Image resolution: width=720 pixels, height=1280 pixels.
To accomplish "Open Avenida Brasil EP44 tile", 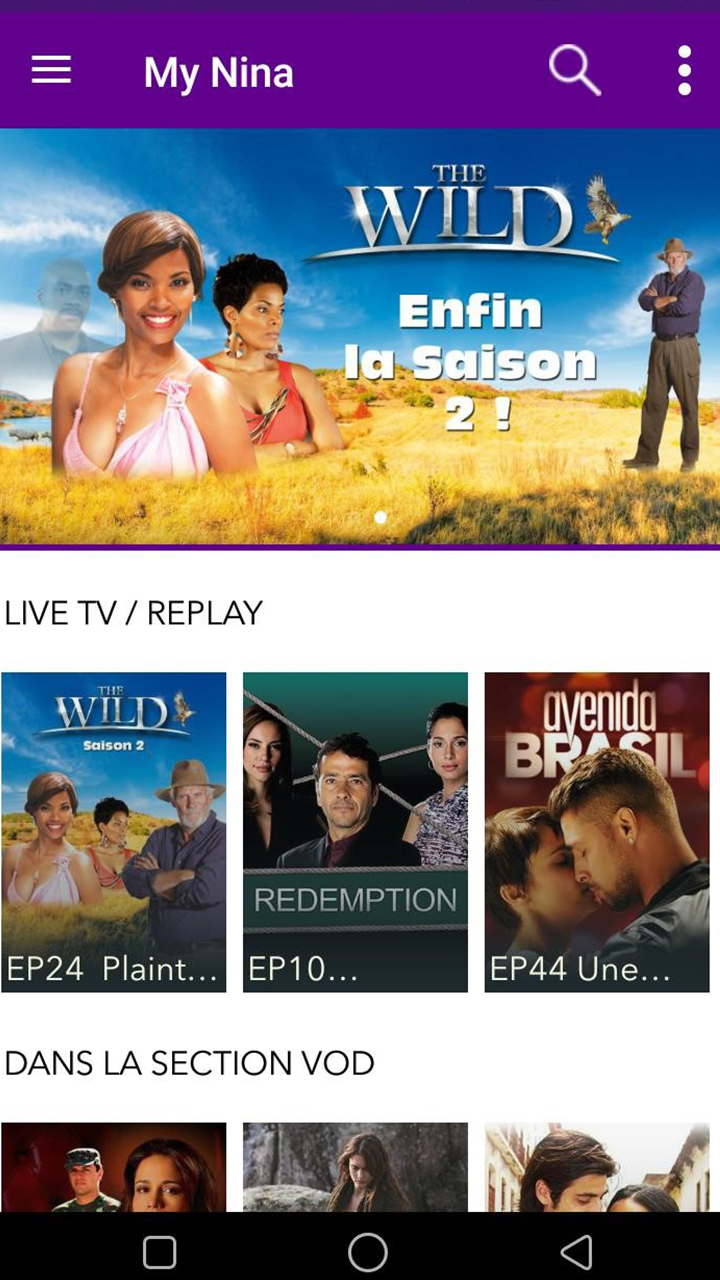I will [597, 832].
